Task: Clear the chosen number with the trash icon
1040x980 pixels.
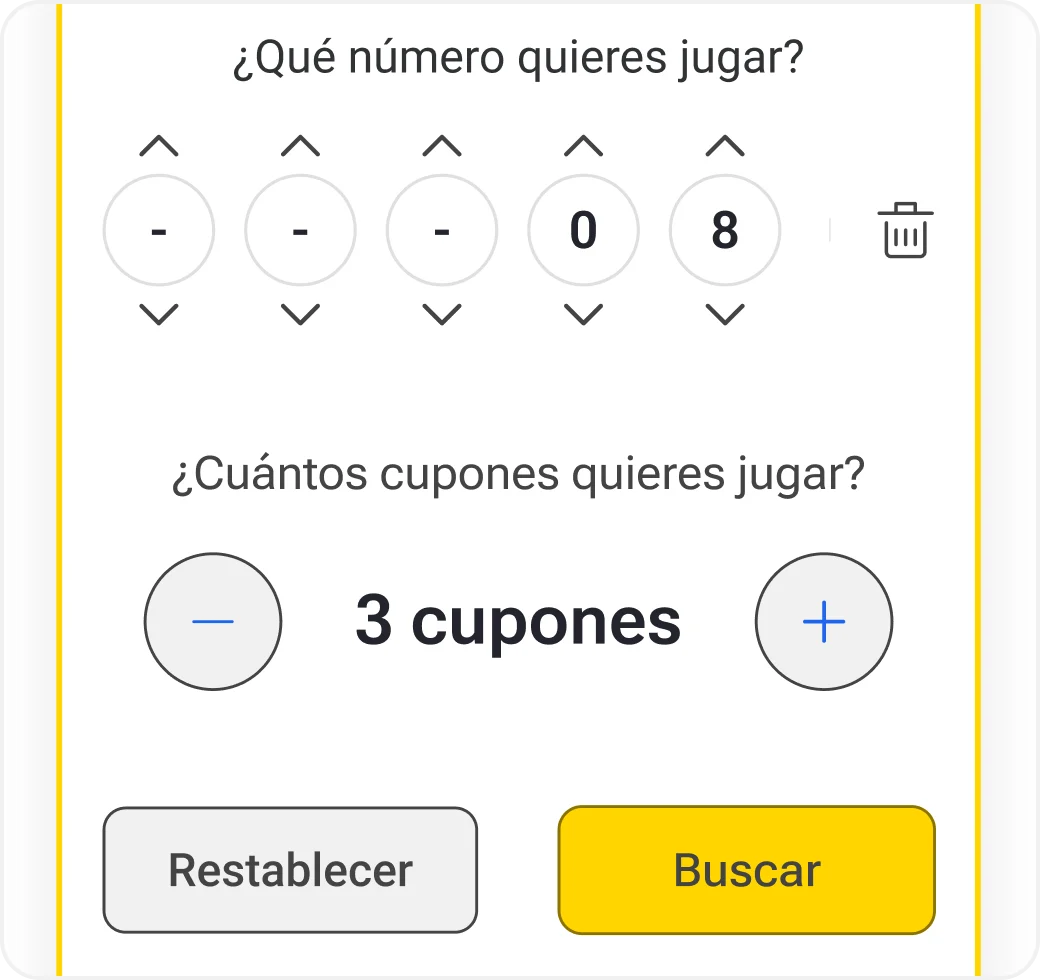Action: click(905, 231)
